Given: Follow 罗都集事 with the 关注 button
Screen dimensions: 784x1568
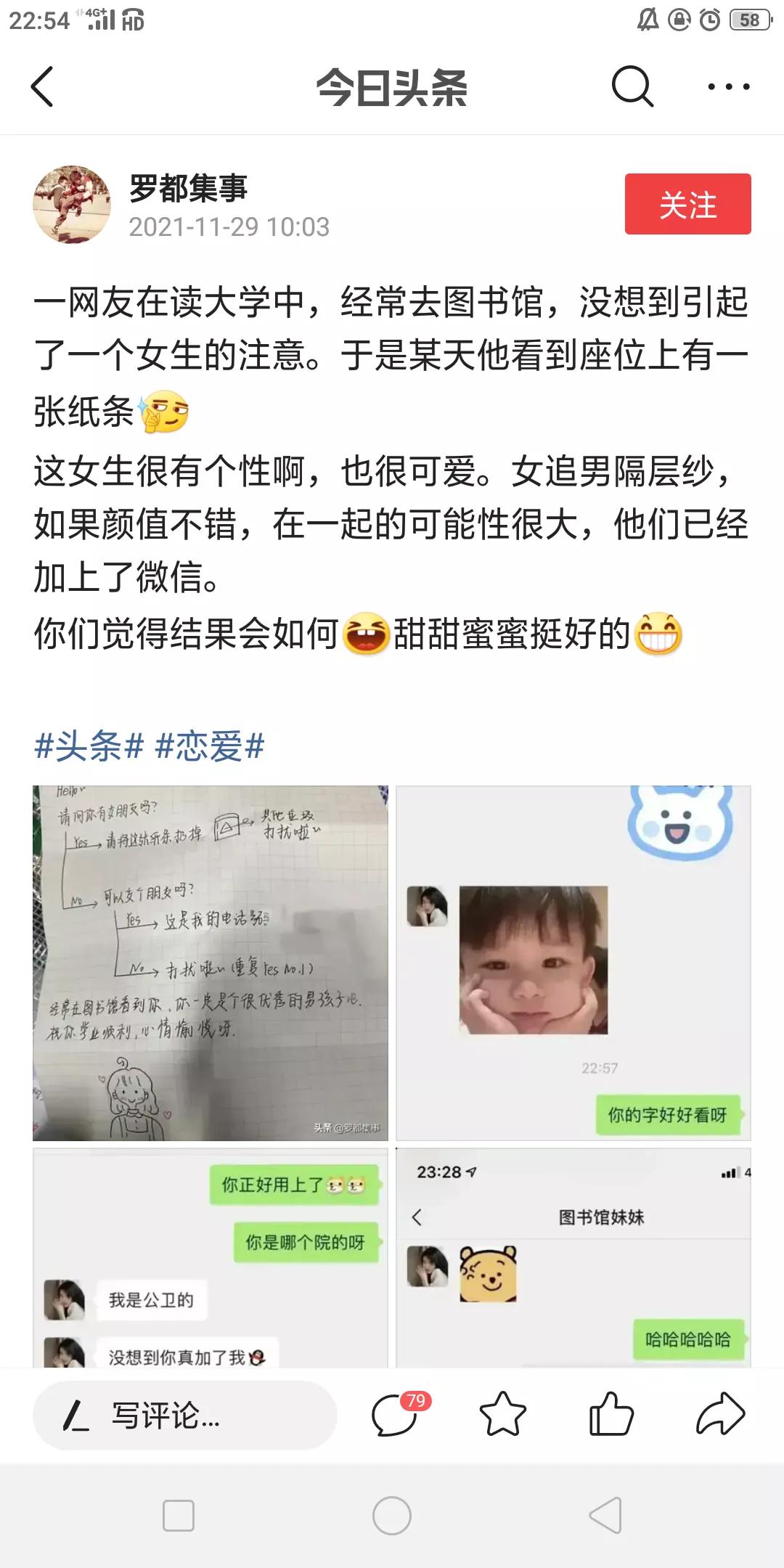Looking at the screenshot, I should coord(687,204).
